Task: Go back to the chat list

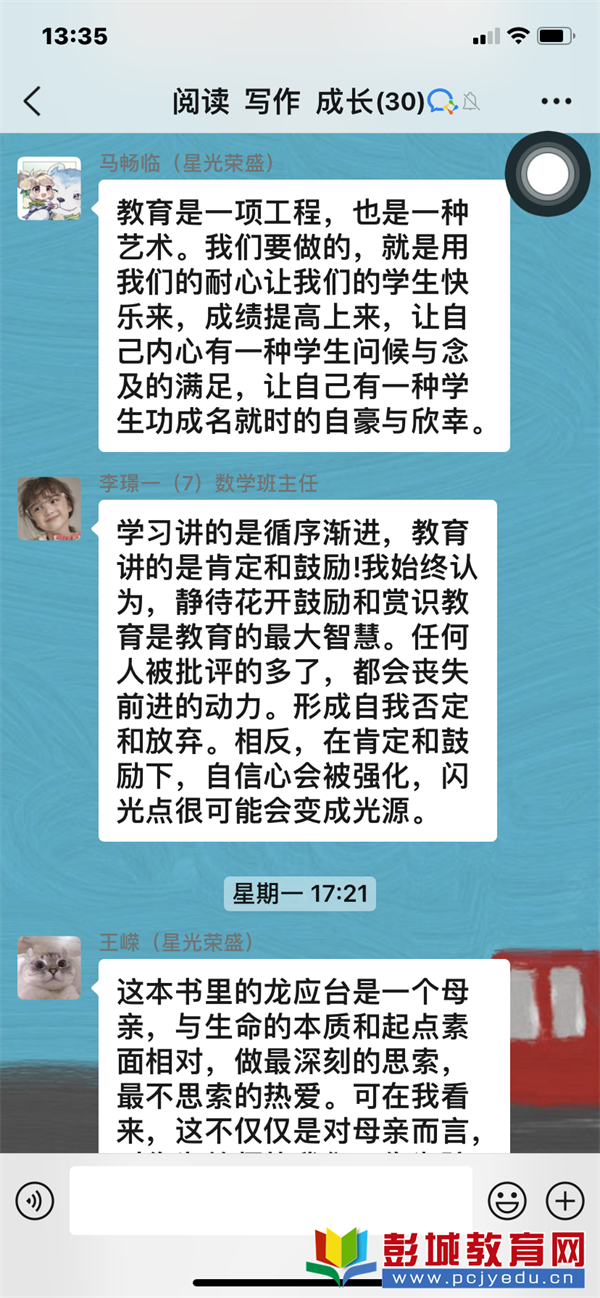Action: coord(33,101)
